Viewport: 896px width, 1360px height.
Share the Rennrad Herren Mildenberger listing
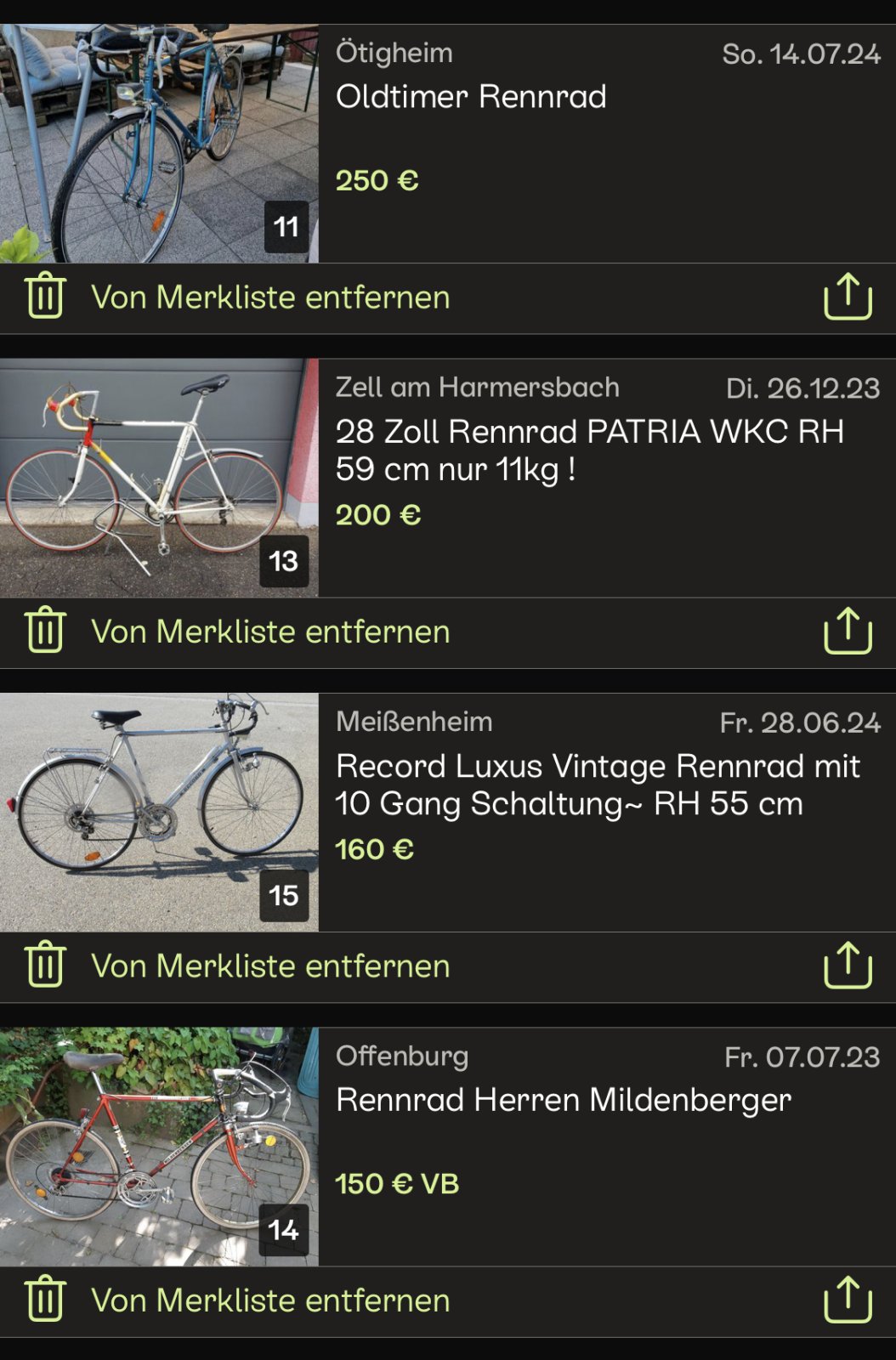tap(848, 1300)
